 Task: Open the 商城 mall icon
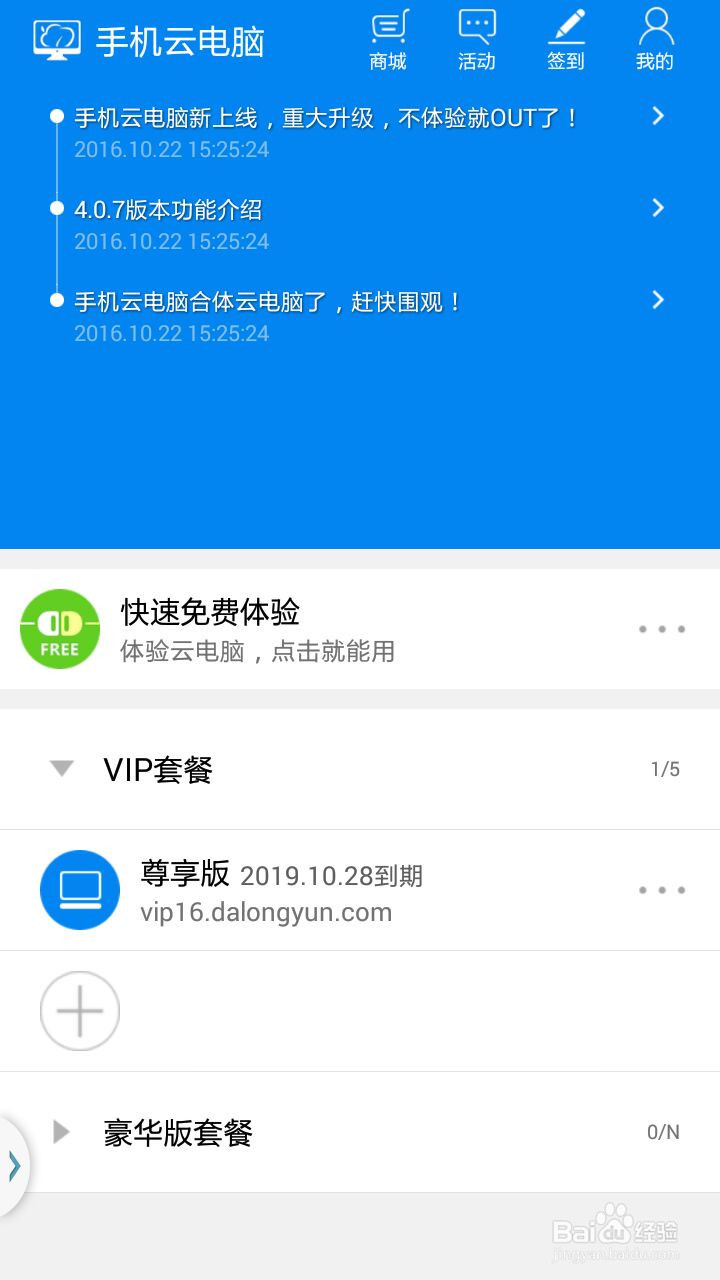pos(388,38)
